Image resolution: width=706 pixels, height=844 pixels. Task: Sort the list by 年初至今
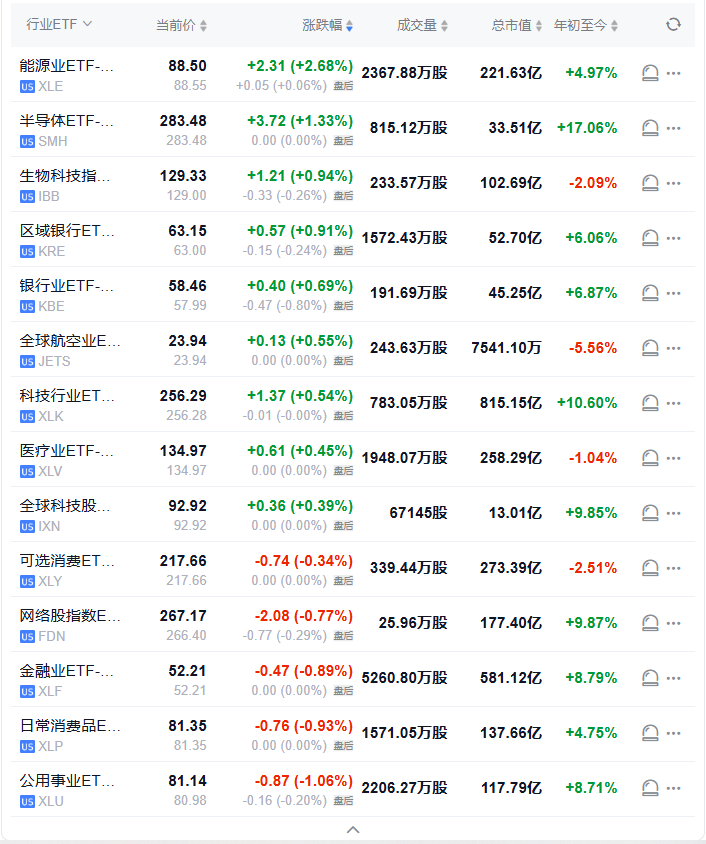(x=586, y=25)
